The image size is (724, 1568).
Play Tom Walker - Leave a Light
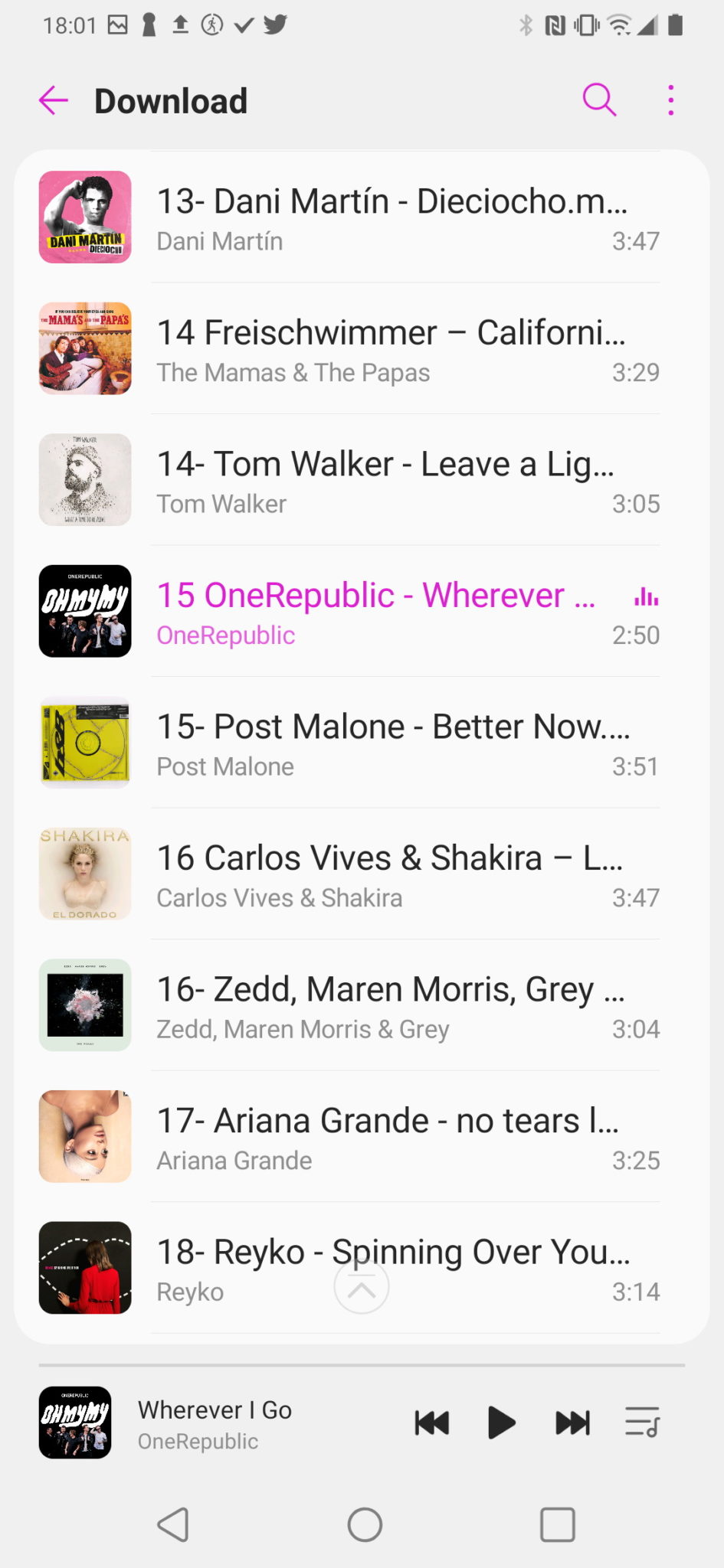tap(362, 480)
